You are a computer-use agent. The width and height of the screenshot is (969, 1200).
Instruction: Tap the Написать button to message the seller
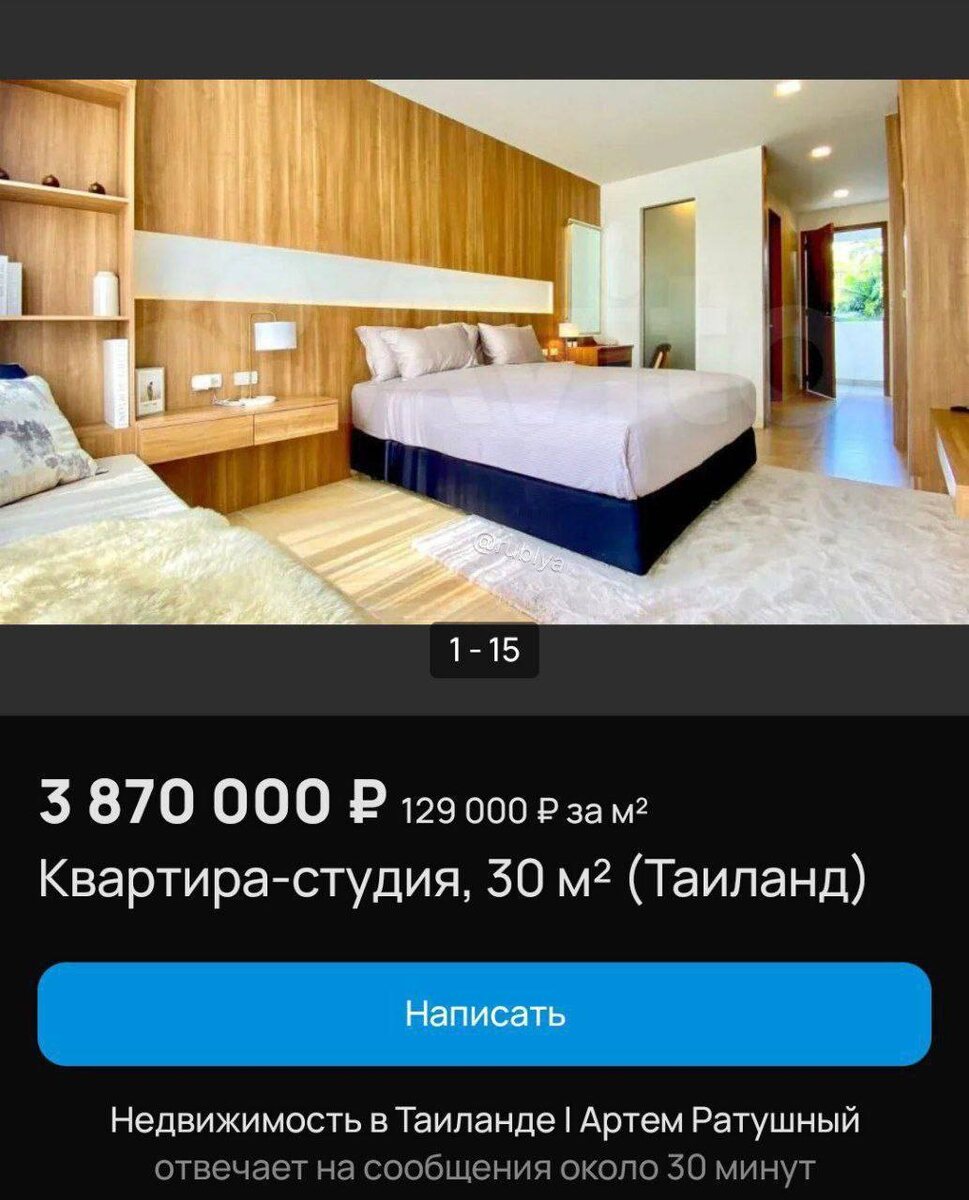484,1013
